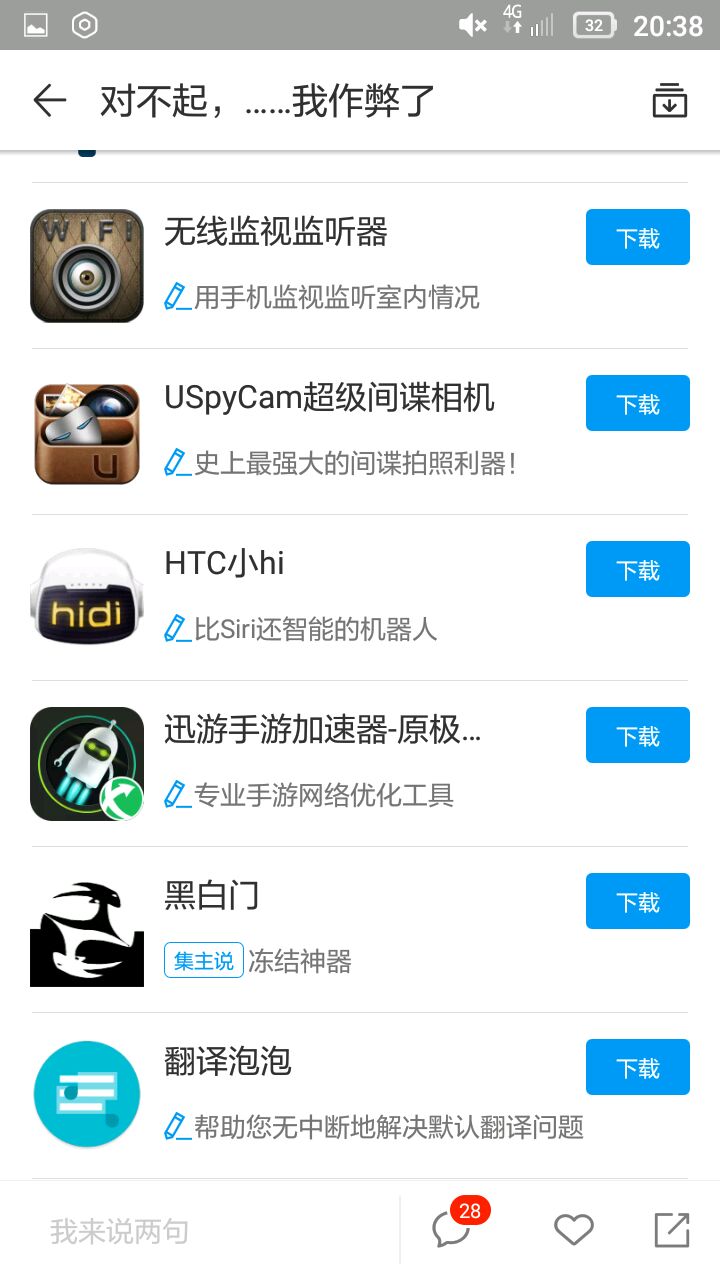Image resolution: width=720 pixels, height=1280 pixels.
Task: Share this collection
Action: click(671, 1230)
